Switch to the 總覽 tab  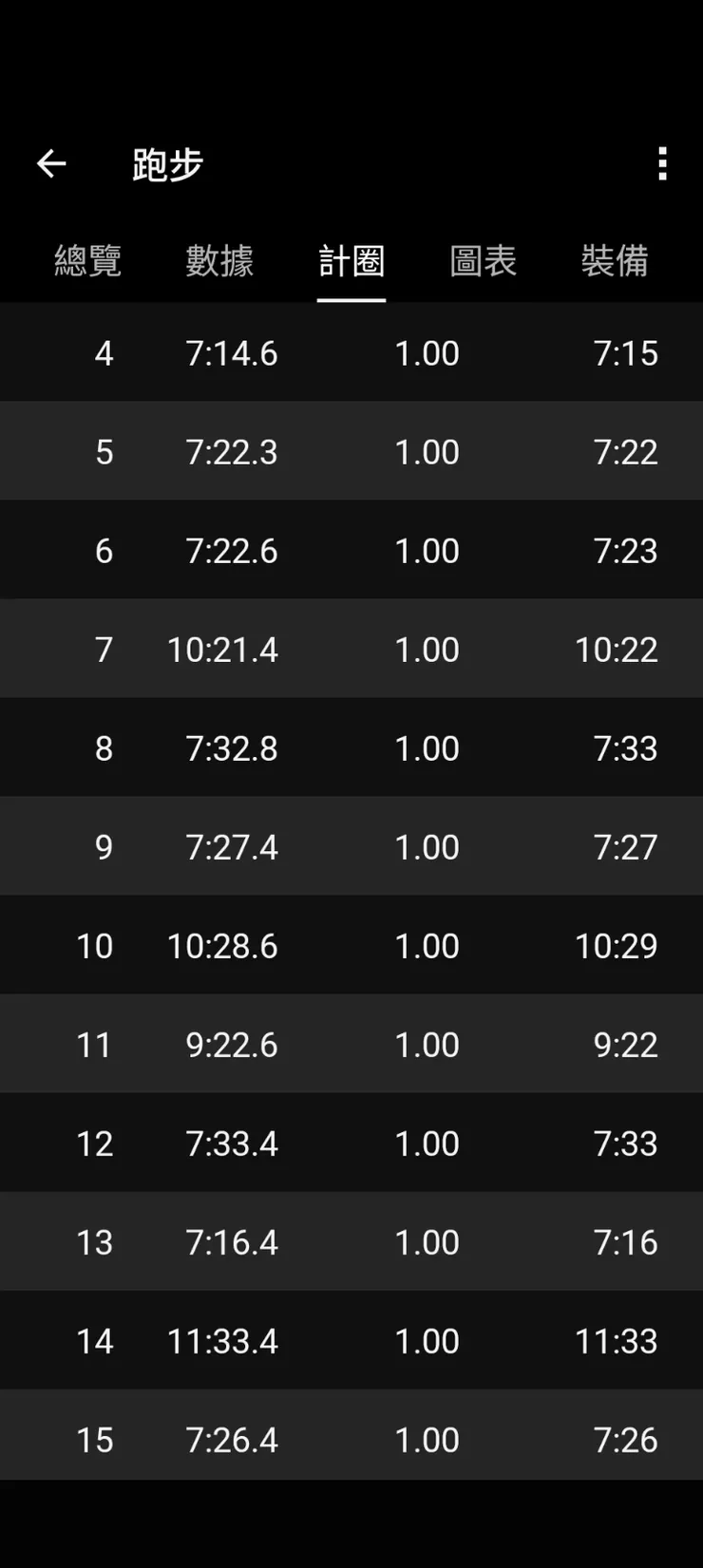87,261
